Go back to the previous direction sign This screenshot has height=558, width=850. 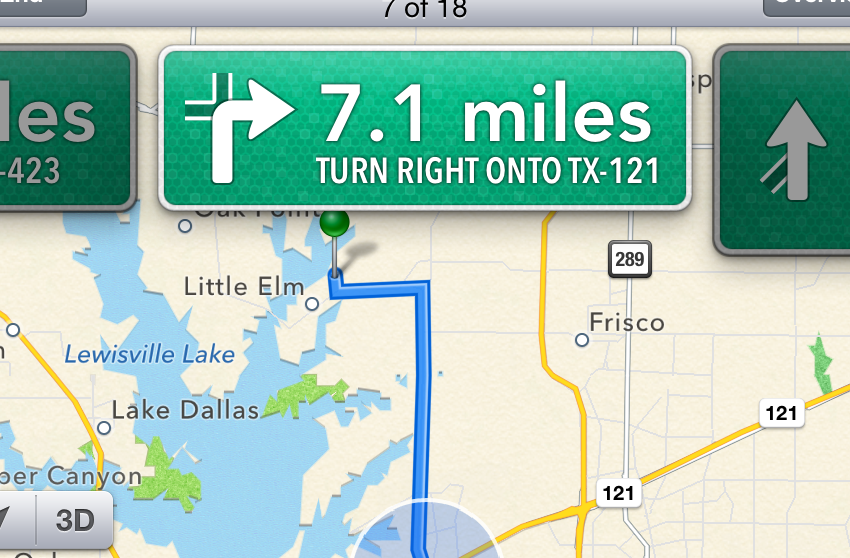click(63, 128)
